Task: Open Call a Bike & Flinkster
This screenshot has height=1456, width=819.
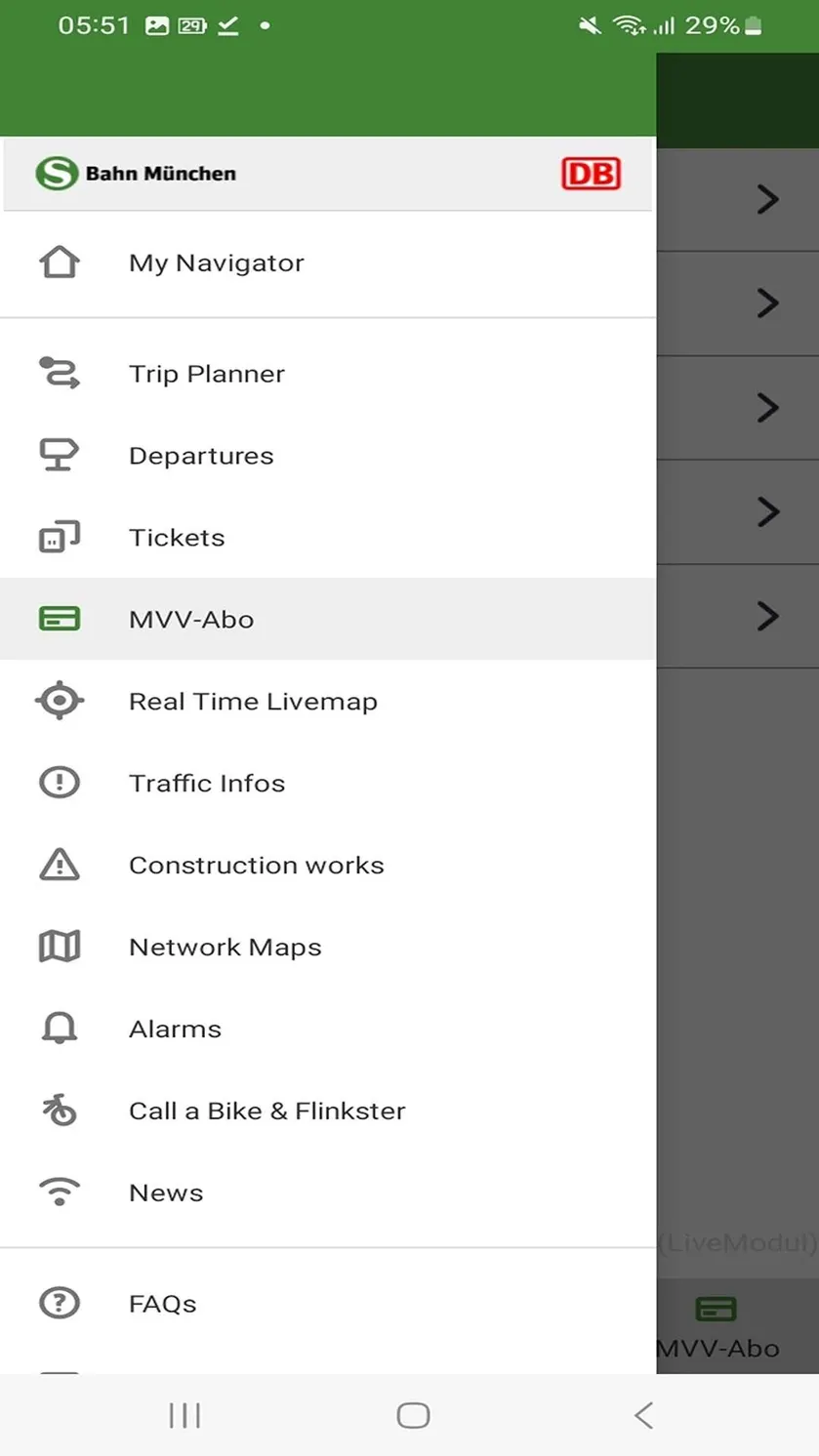Action: [x=327, y=1111]
